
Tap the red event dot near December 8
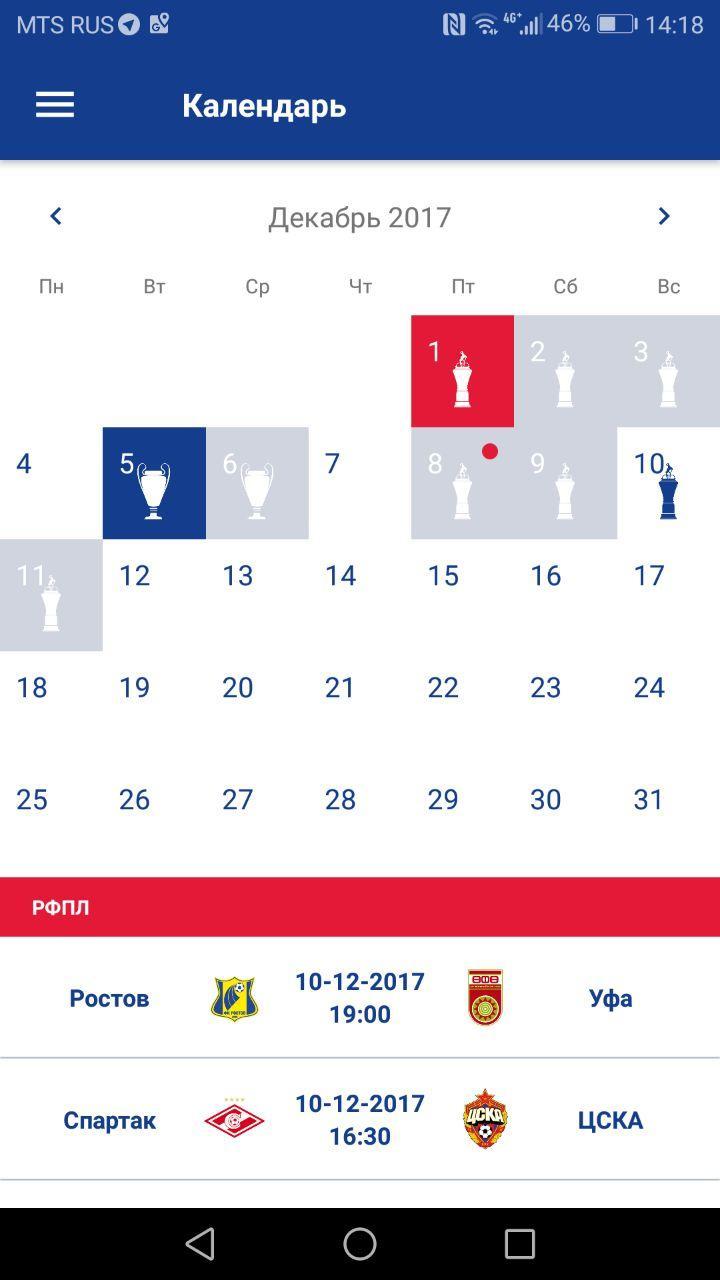[x=490, y=451]
